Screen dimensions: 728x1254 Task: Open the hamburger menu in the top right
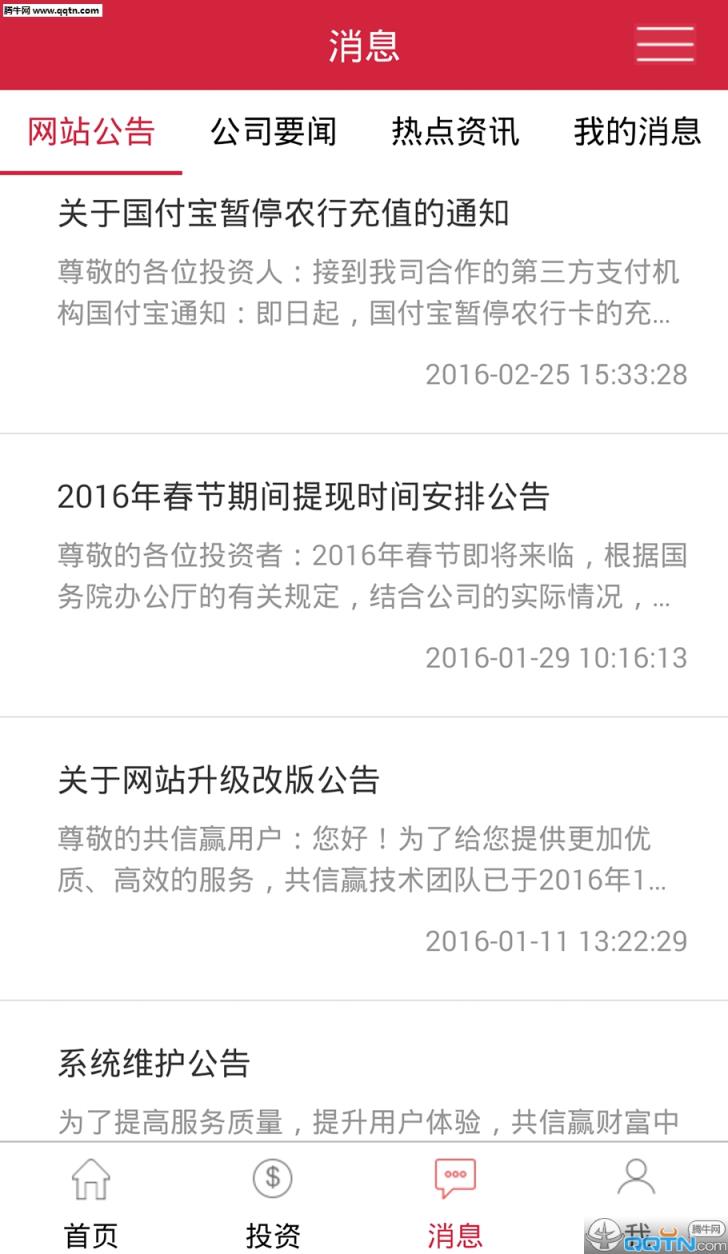664,45
